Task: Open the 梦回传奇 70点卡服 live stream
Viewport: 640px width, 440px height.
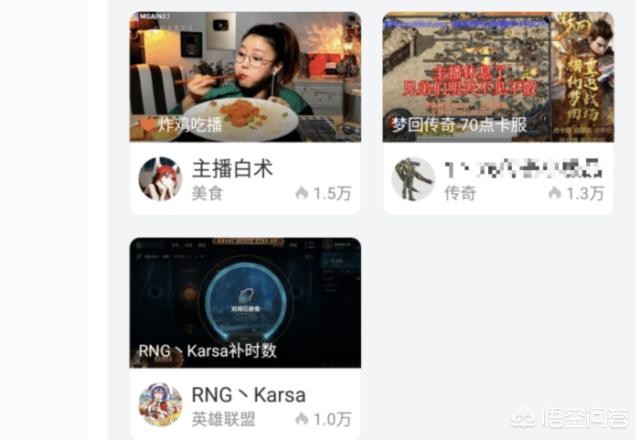Action: pyautogui.click(x=498, y=77)
